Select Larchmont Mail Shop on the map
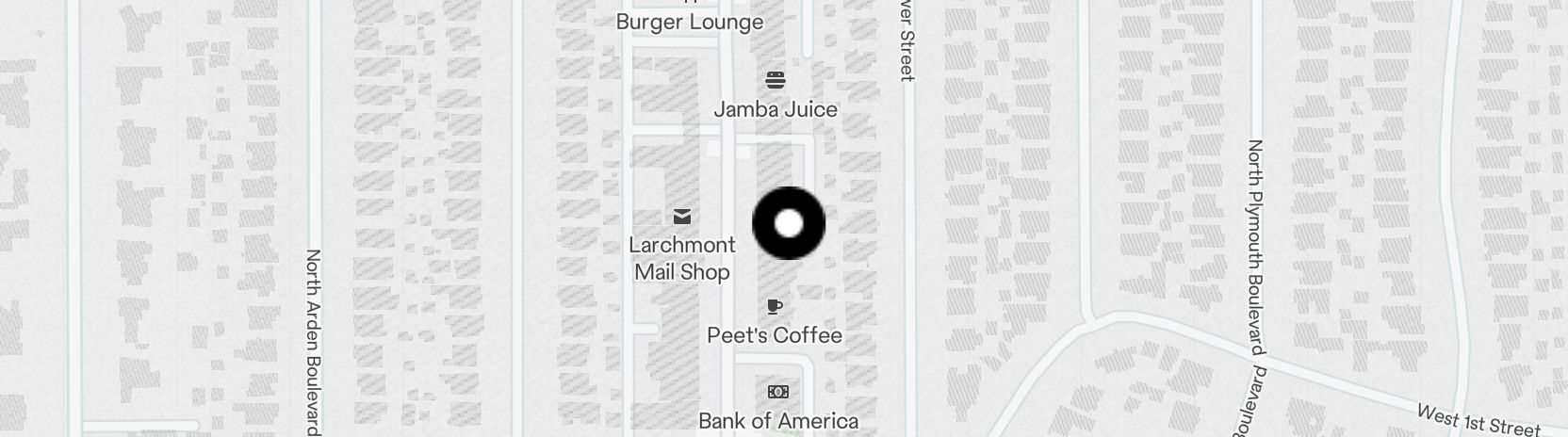 [x=682, y=218]
